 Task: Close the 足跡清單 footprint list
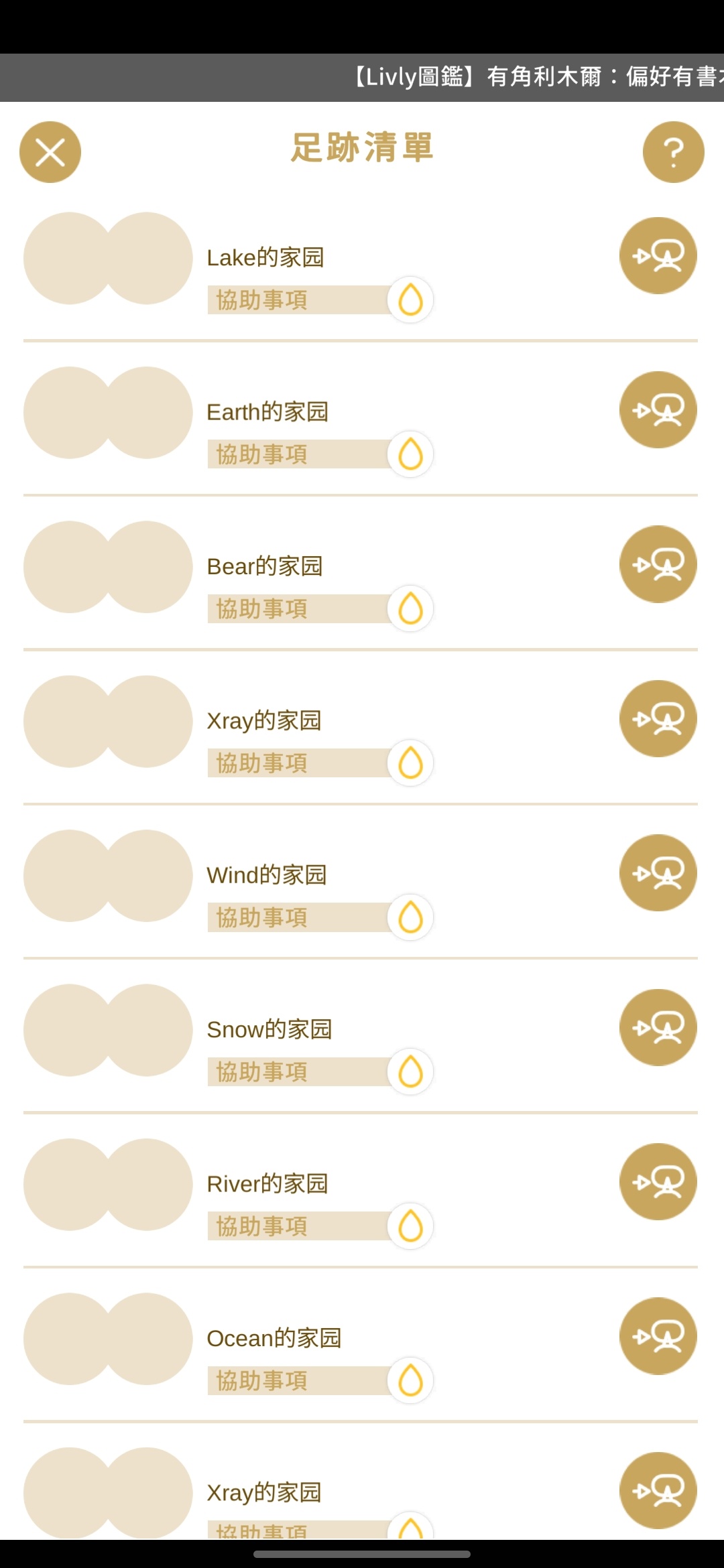(x=50, y=152)
